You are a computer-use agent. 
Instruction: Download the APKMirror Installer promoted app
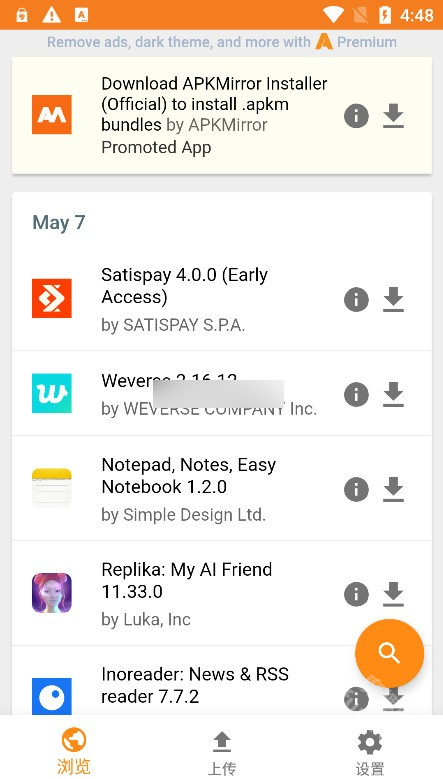point(393,116)
